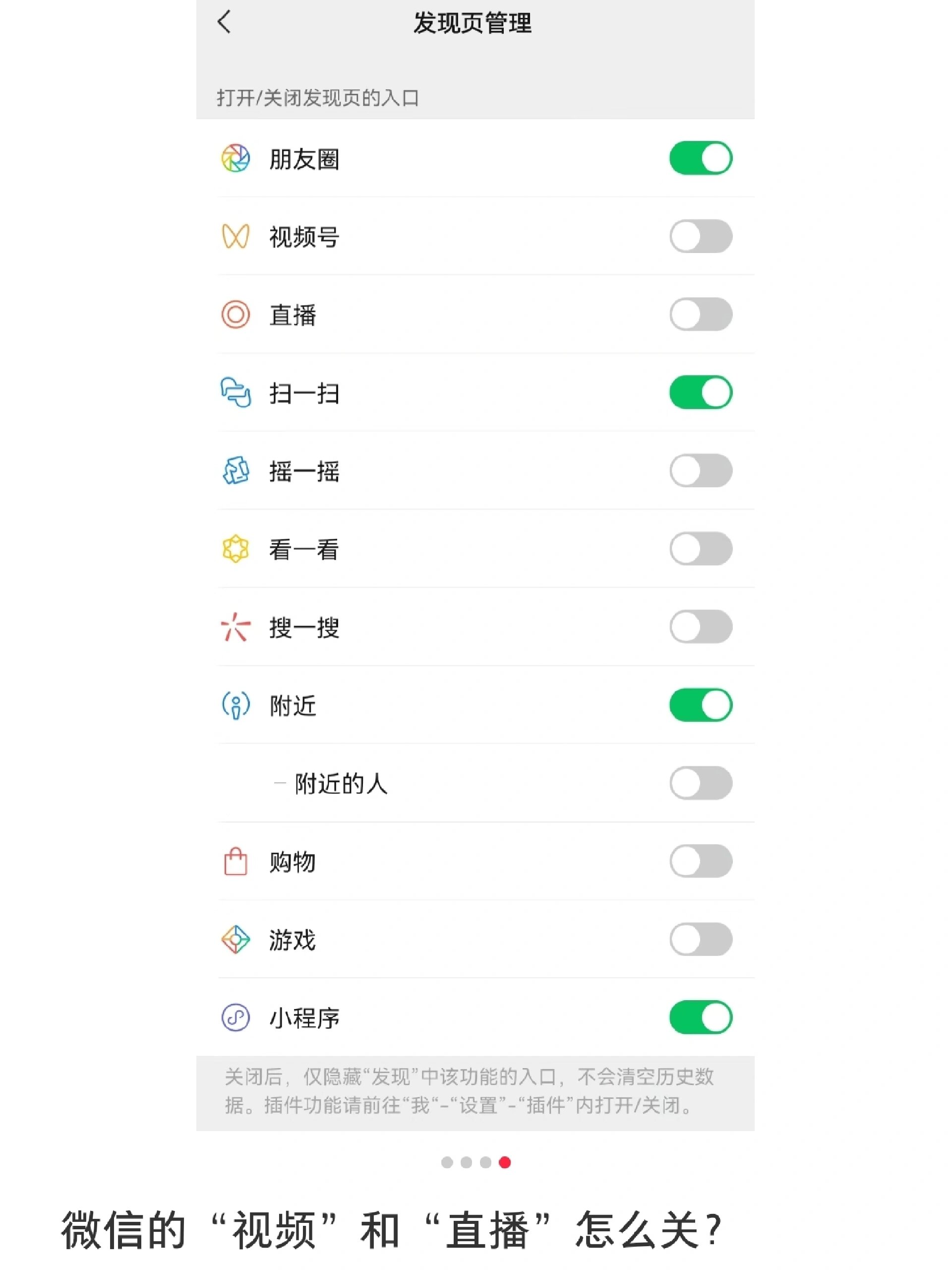Click the 摇一摇 (Shake) icon
Viewport: 952px width, 1270px height.
click(236, 471)
